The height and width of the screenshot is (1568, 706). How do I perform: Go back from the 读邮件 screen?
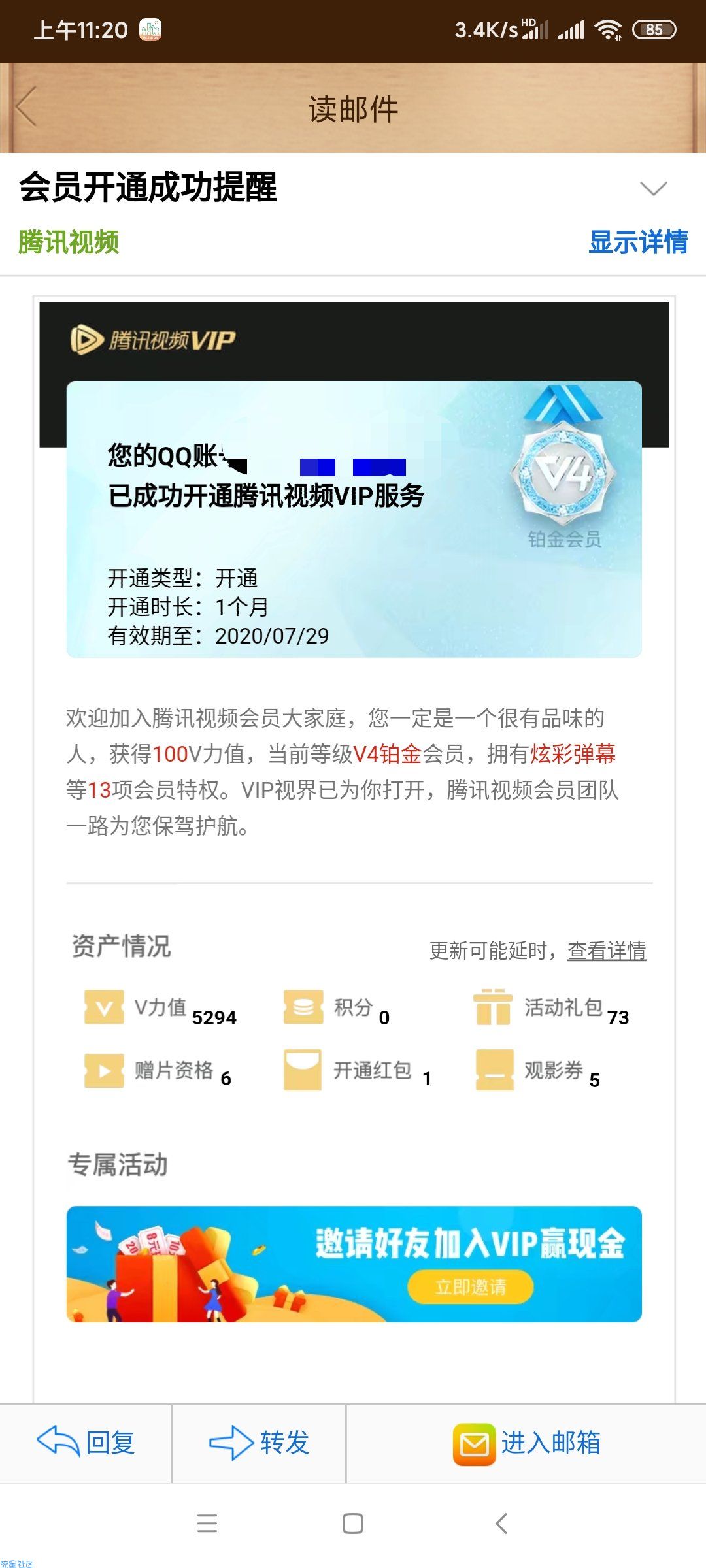coord(26,106)
